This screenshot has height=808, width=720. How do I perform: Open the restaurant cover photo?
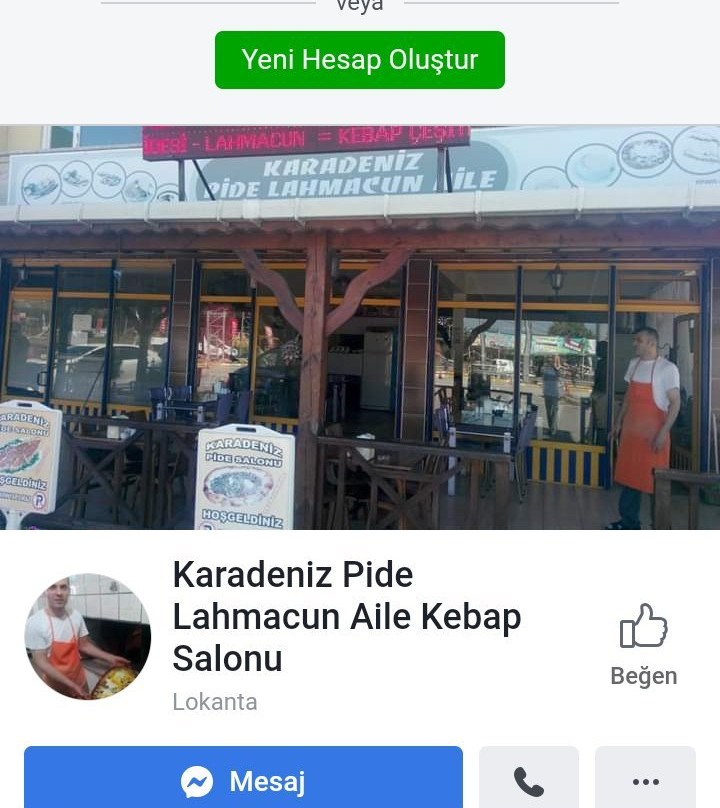coord(360,328)
